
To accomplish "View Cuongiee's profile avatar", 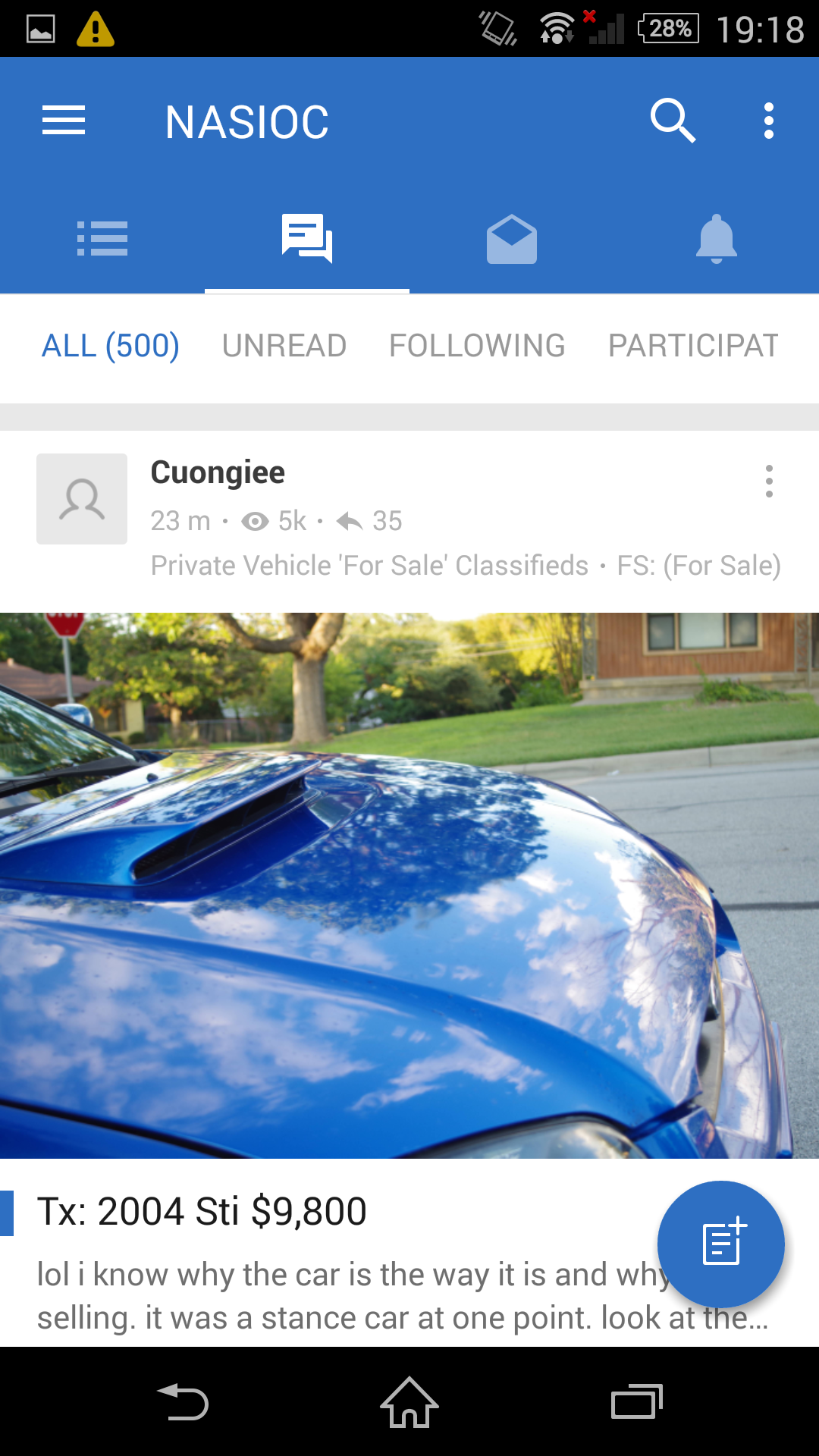I will 82,499.
